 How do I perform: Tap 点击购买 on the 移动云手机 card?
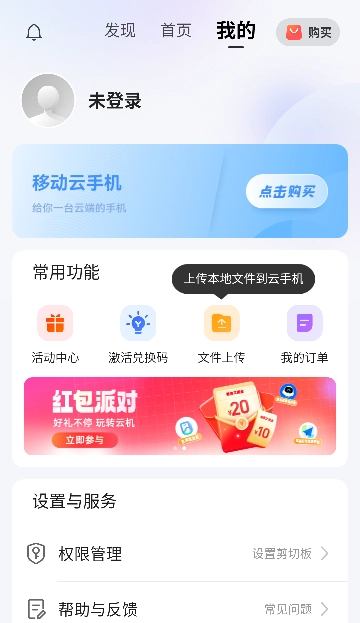click(x=287, y=191)
